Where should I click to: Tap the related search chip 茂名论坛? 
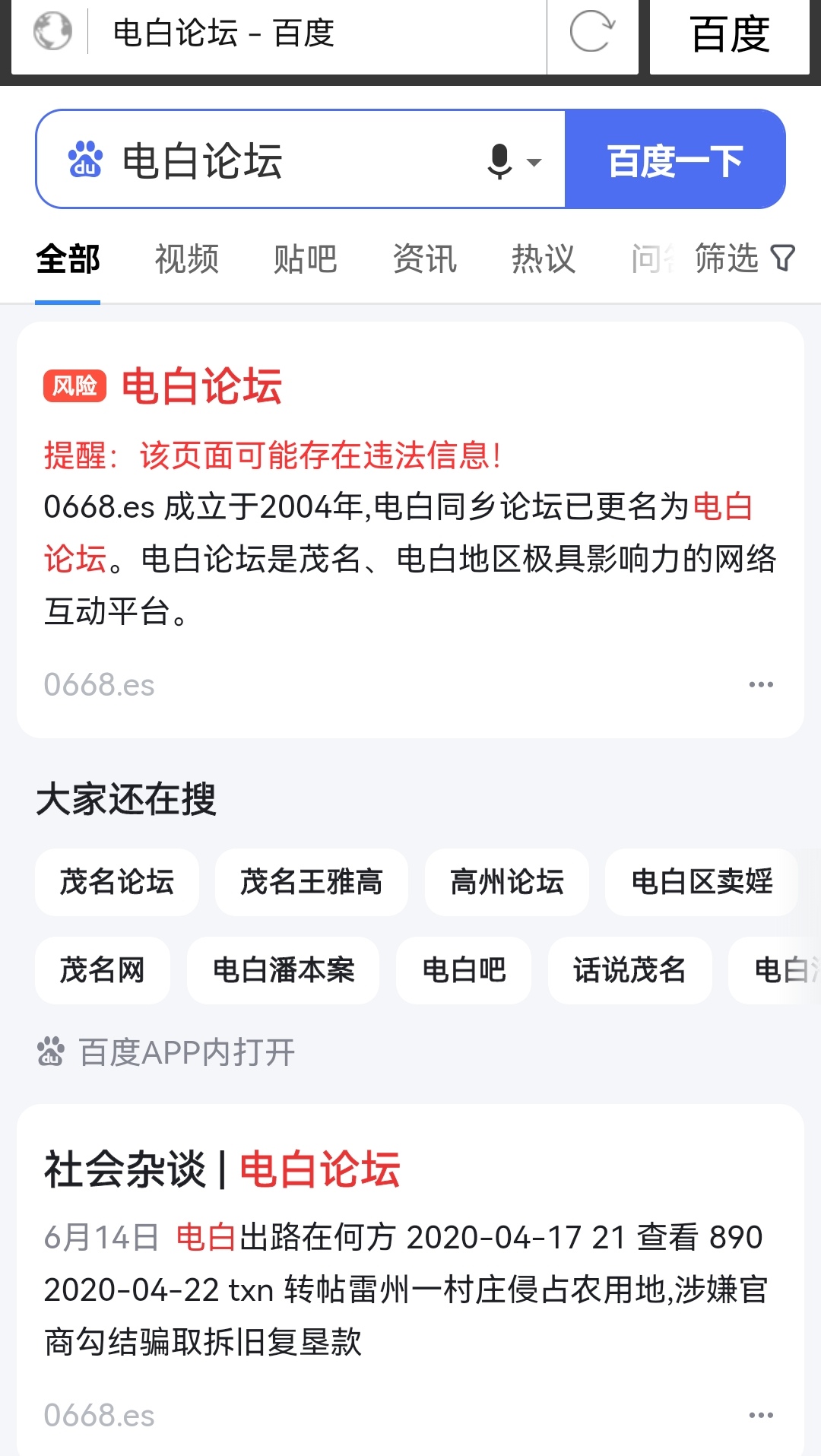(116, 882)
